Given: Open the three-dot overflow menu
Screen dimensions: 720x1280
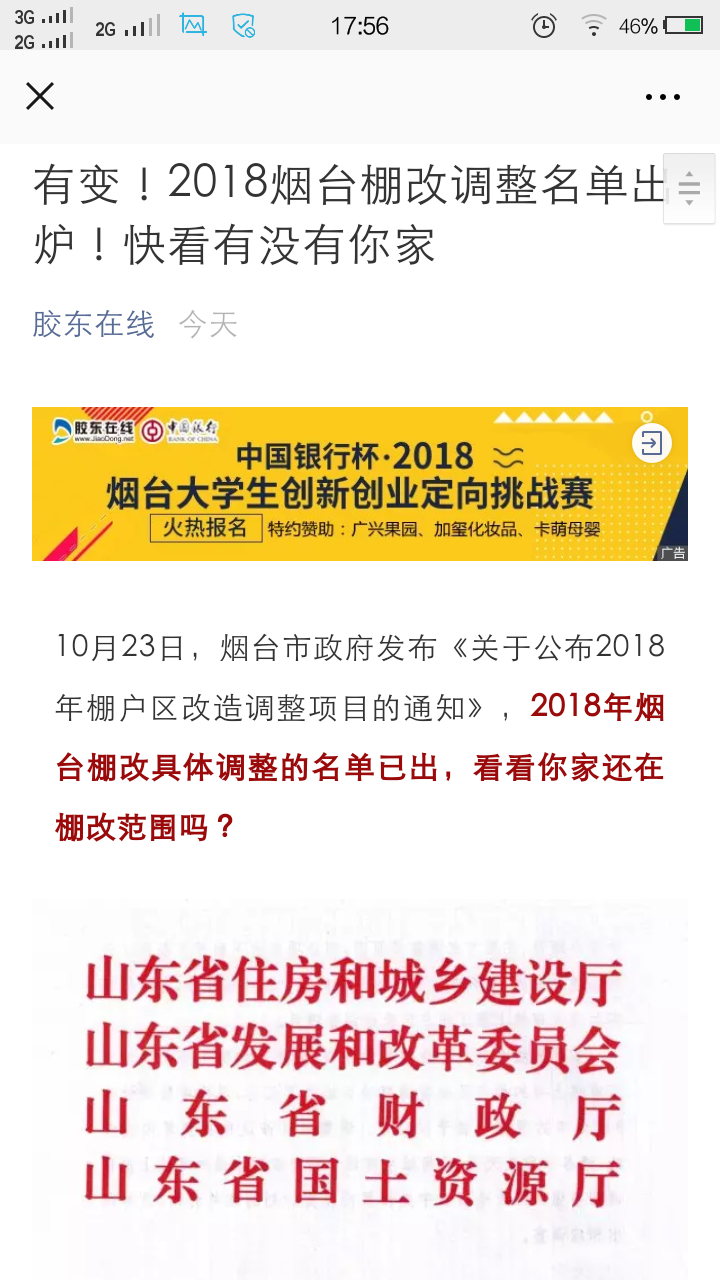Looking at the screenshot, I should coord(663,97).
